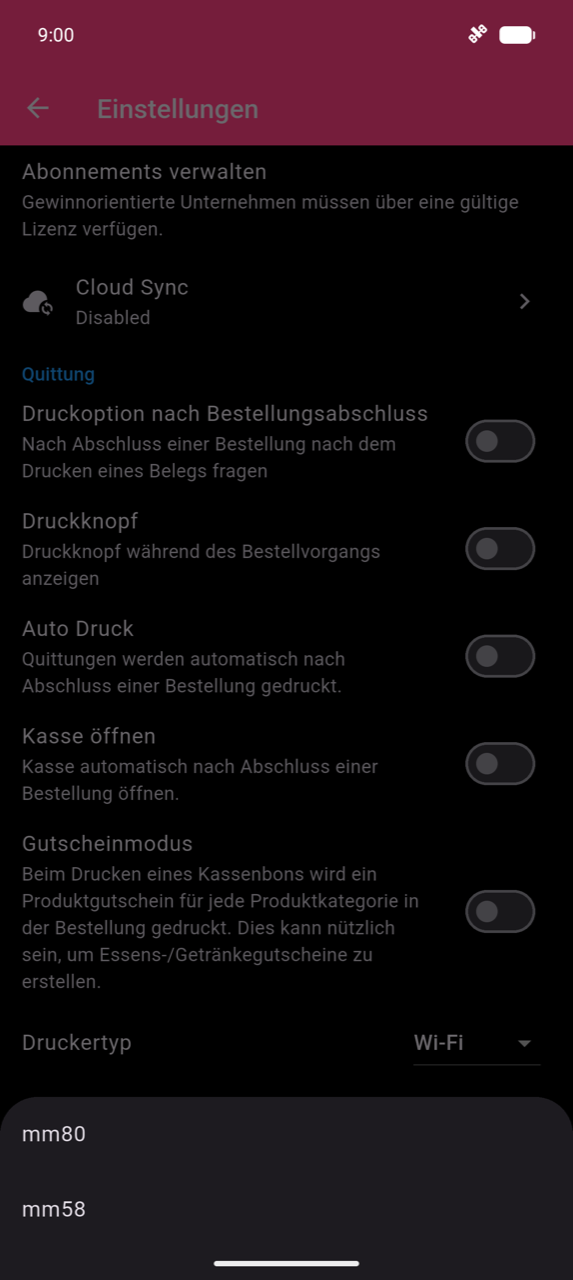Toggle Gutscheinmodus on
Image resolution: width=573 pixels, height=1280 pixels.
[x=500, y=911]
